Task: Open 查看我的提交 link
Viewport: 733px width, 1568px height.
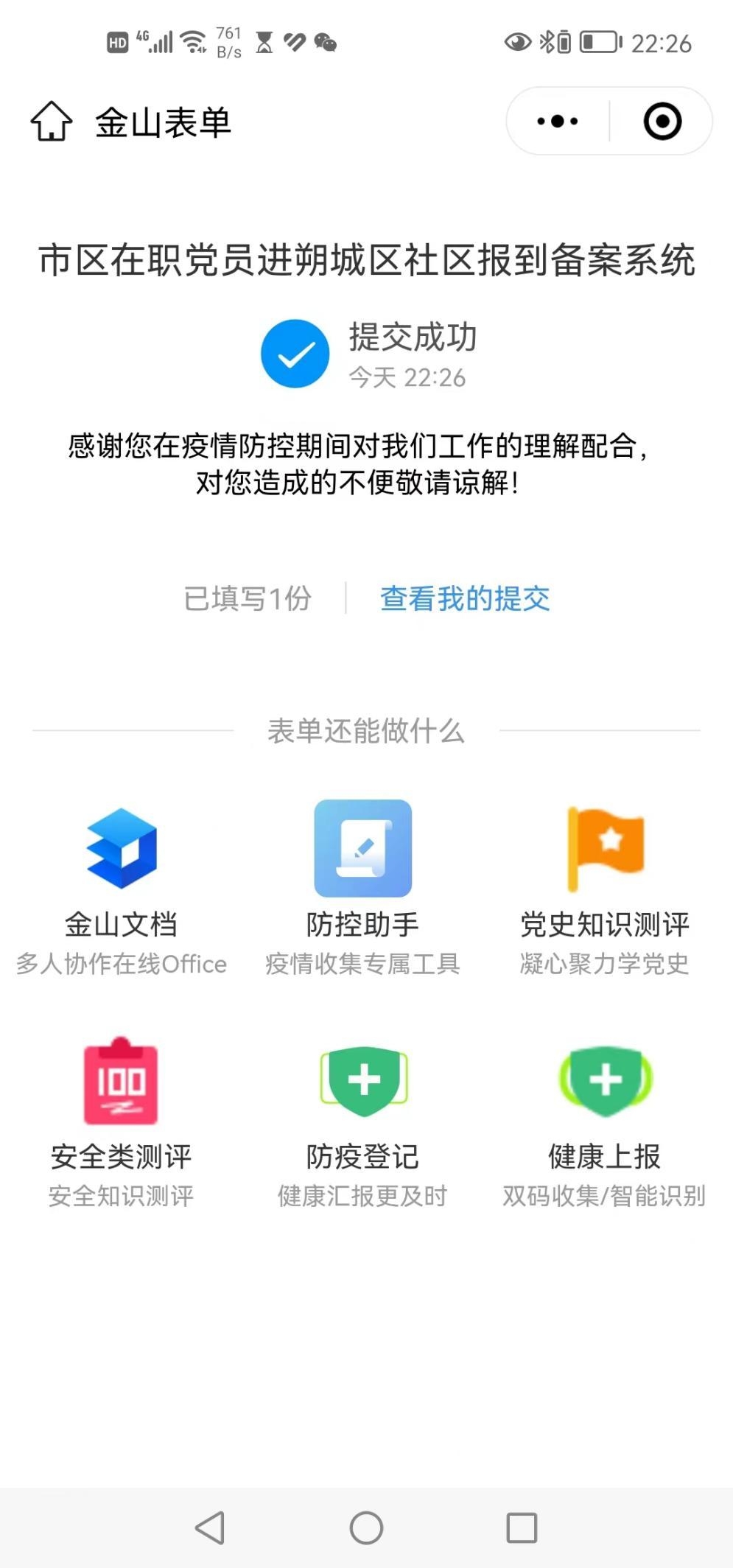Action: [465, 598]
